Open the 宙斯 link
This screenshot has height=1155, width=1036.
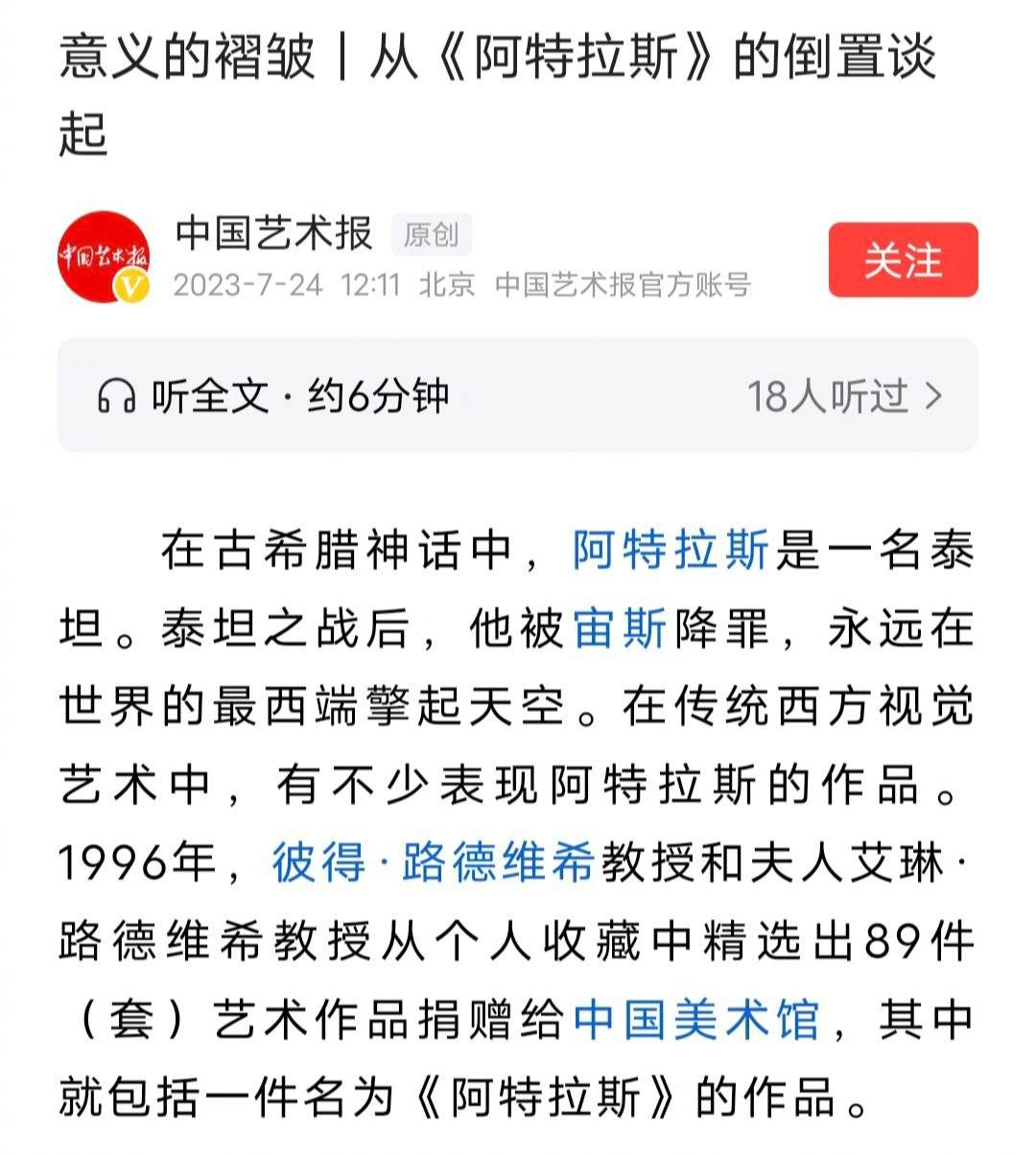[x=620, y=629]
